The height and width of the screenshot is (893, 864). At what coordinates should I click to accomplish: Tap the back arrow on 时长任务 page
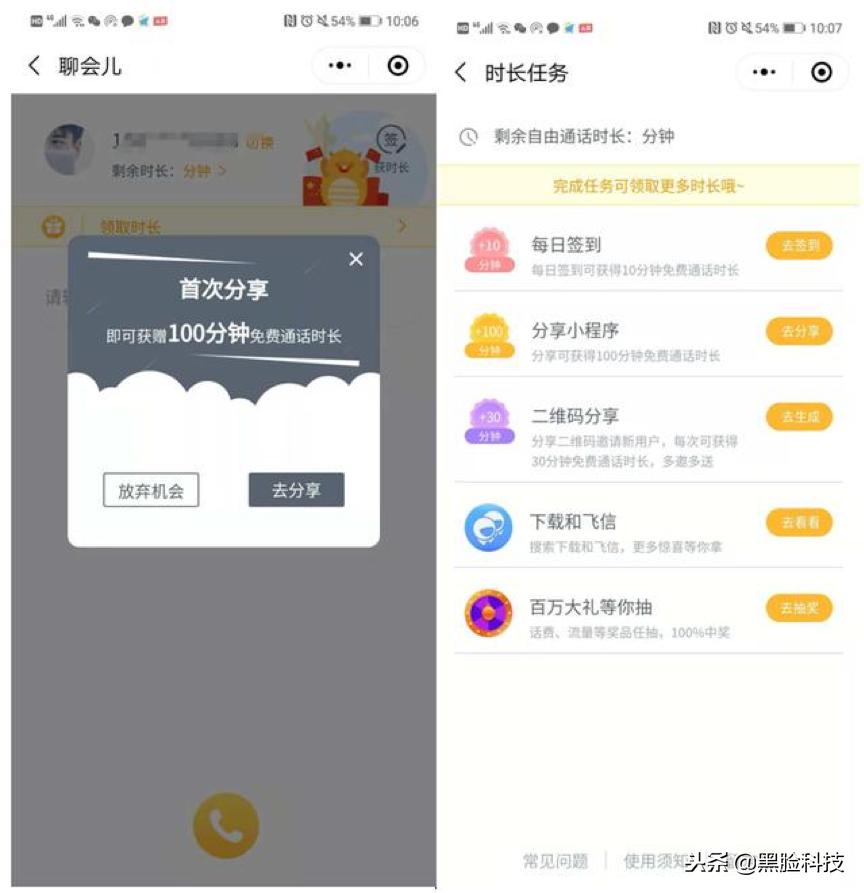click(461, 72)
